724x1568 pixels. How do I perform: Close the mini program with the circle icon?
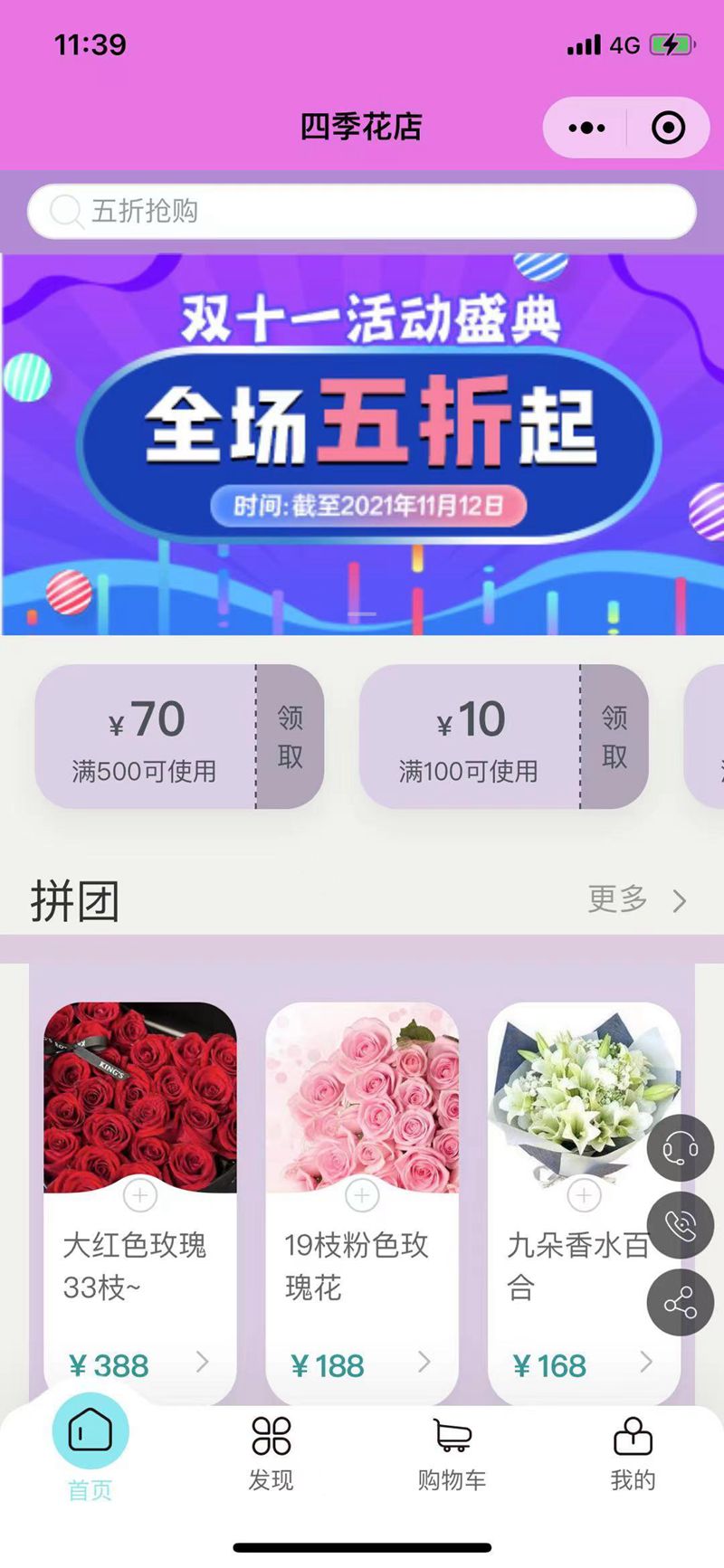tap(669, 128)
